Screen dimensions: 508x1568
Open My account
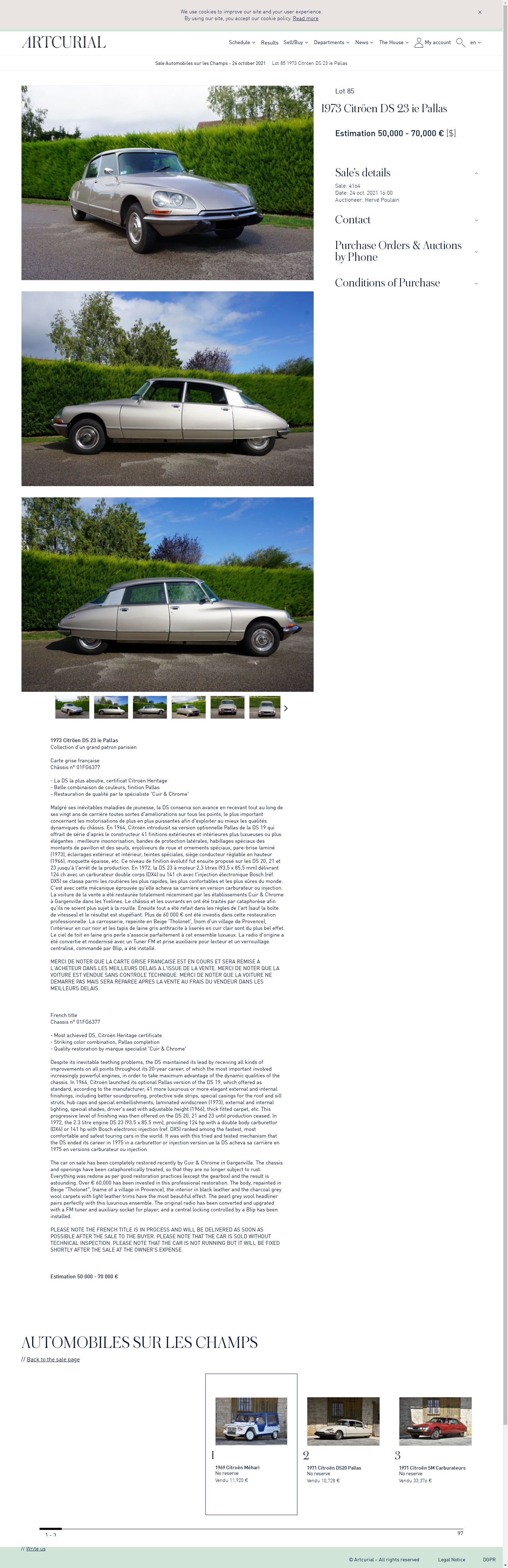pos(433,43)
